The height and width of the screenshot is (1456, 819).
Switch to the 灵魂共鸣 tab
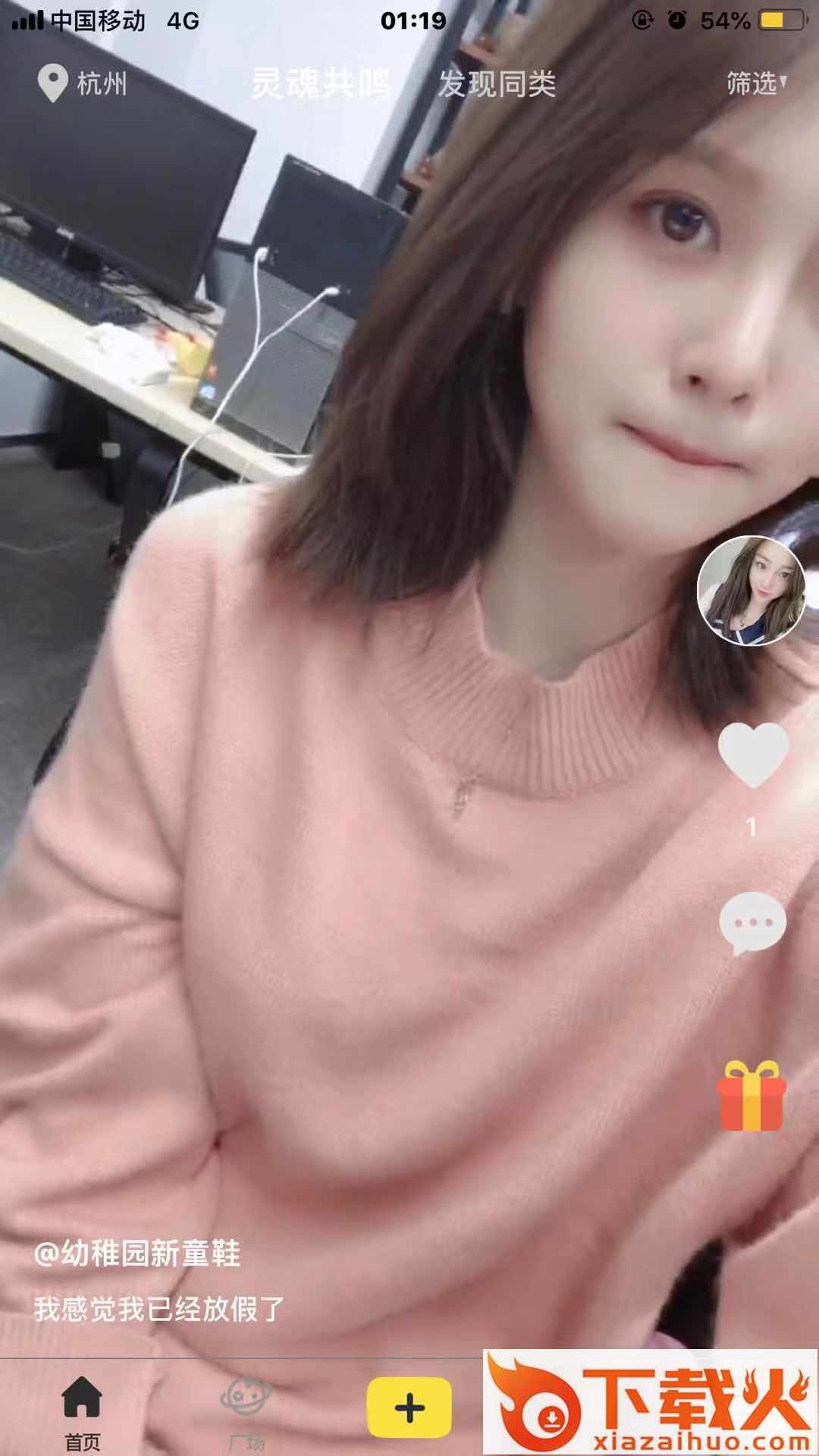point(321,83)
